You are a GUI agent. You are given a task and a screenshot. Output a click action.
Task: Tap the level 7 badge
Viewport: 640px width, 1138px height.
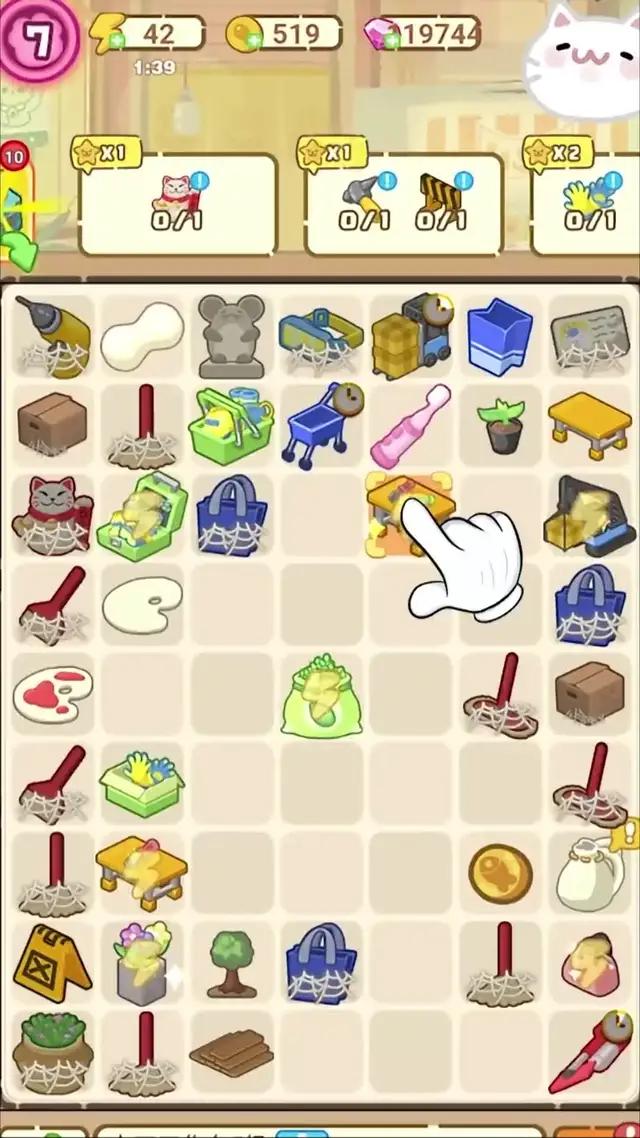tap(38, 38)
